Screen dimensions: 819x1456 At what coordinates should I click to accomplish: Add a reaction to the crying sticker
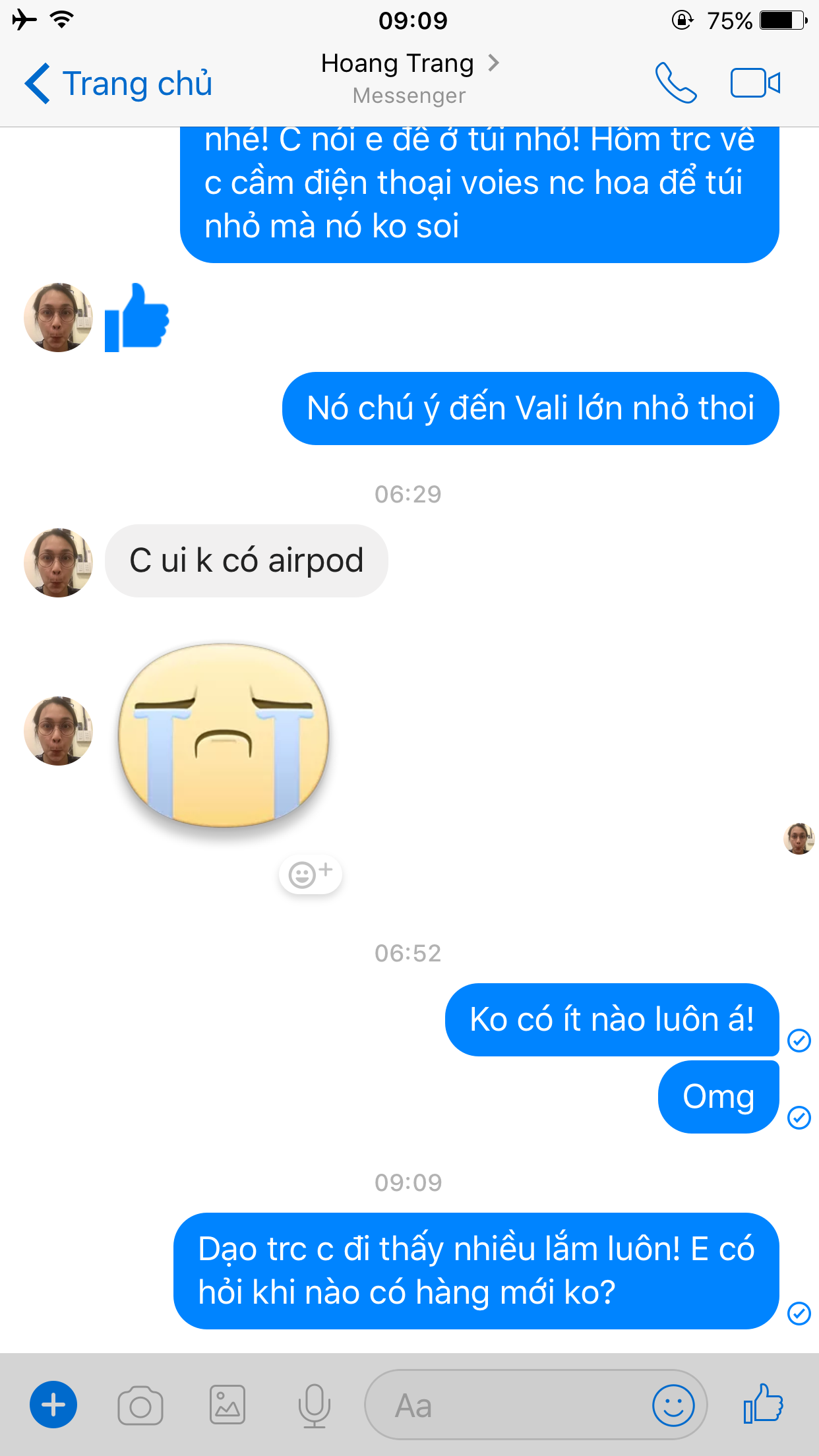pos(310,874)
